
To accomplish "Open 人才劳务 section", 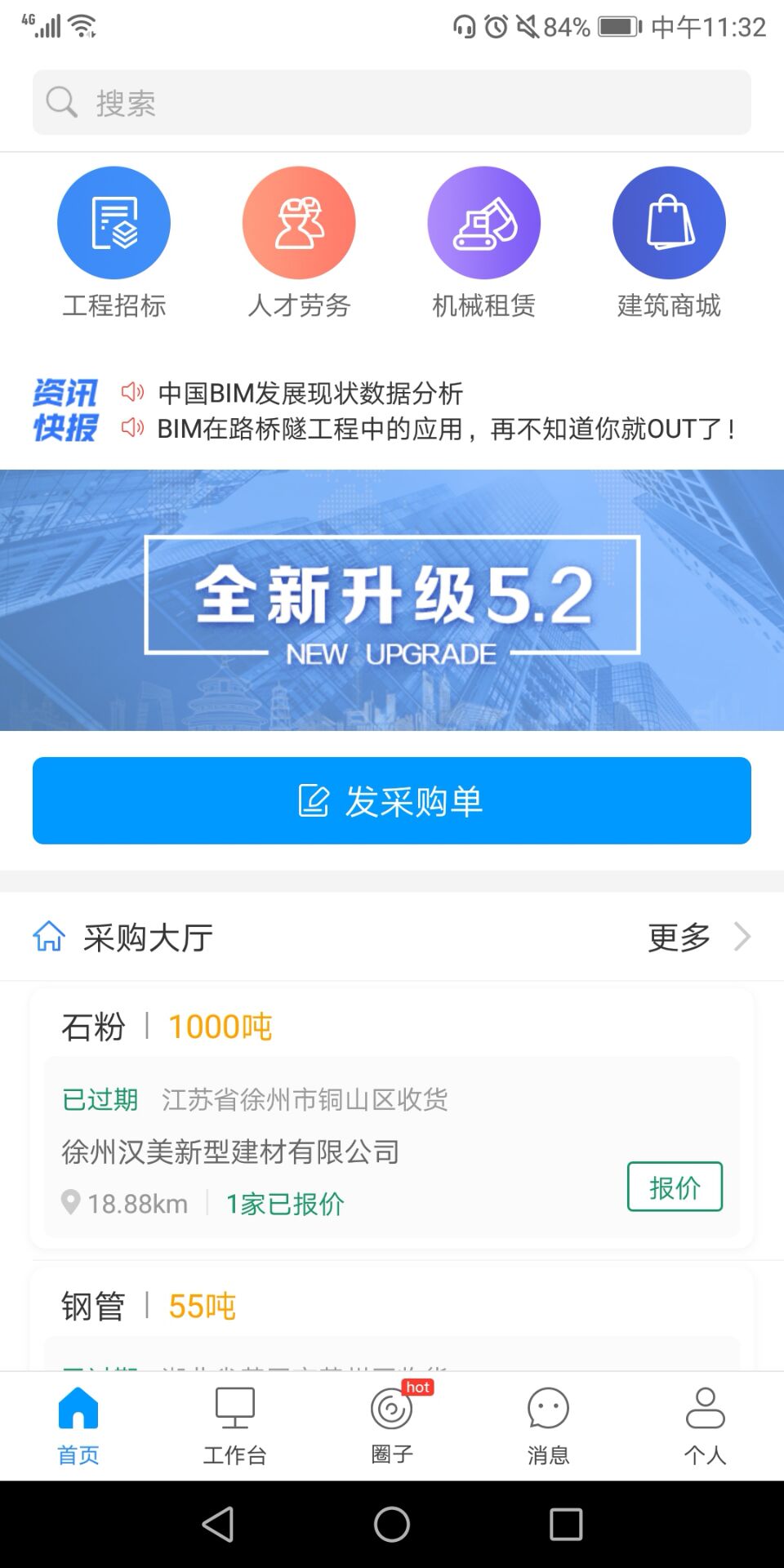I will [299, 242].
